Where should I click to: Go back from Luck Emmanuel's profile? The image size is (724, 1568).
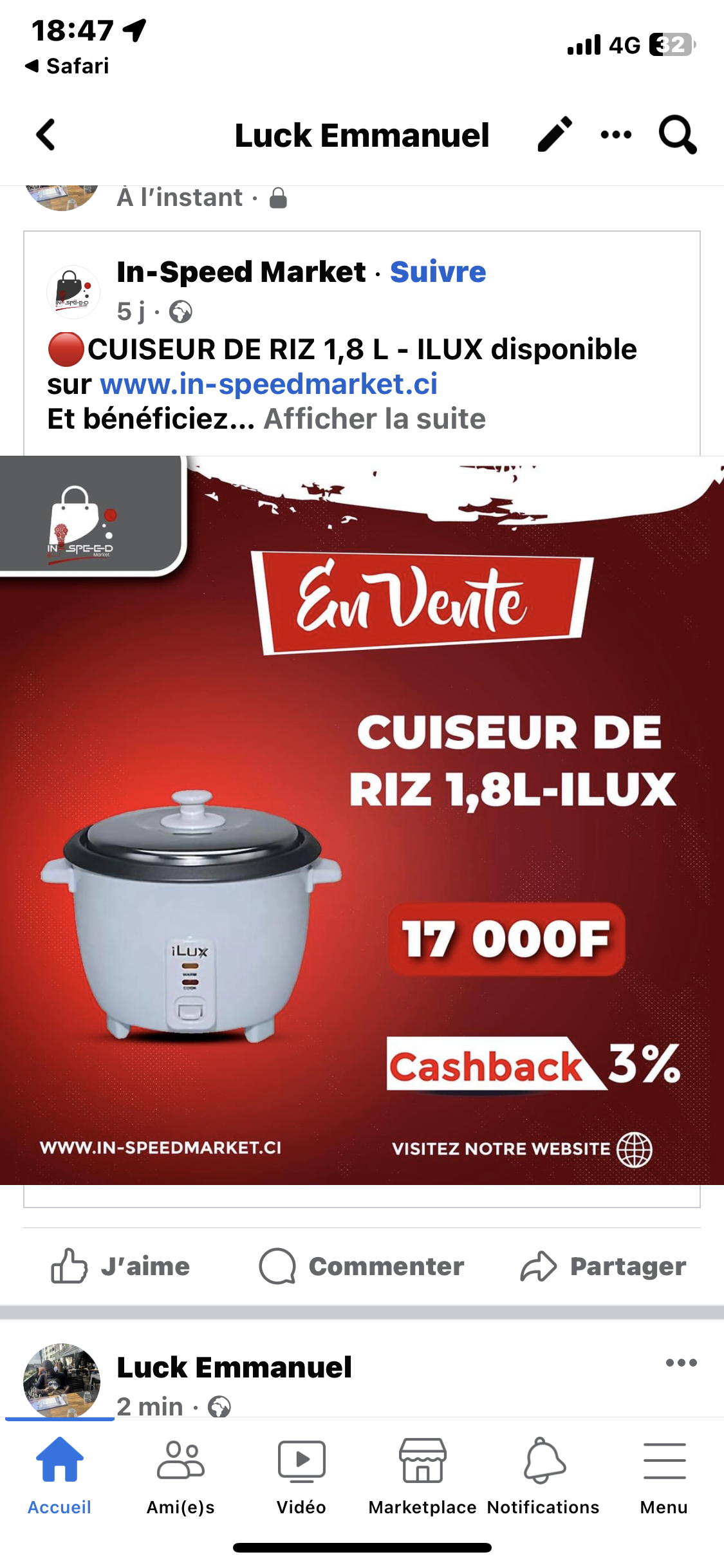pyautogui.click(x=46, y=135)
